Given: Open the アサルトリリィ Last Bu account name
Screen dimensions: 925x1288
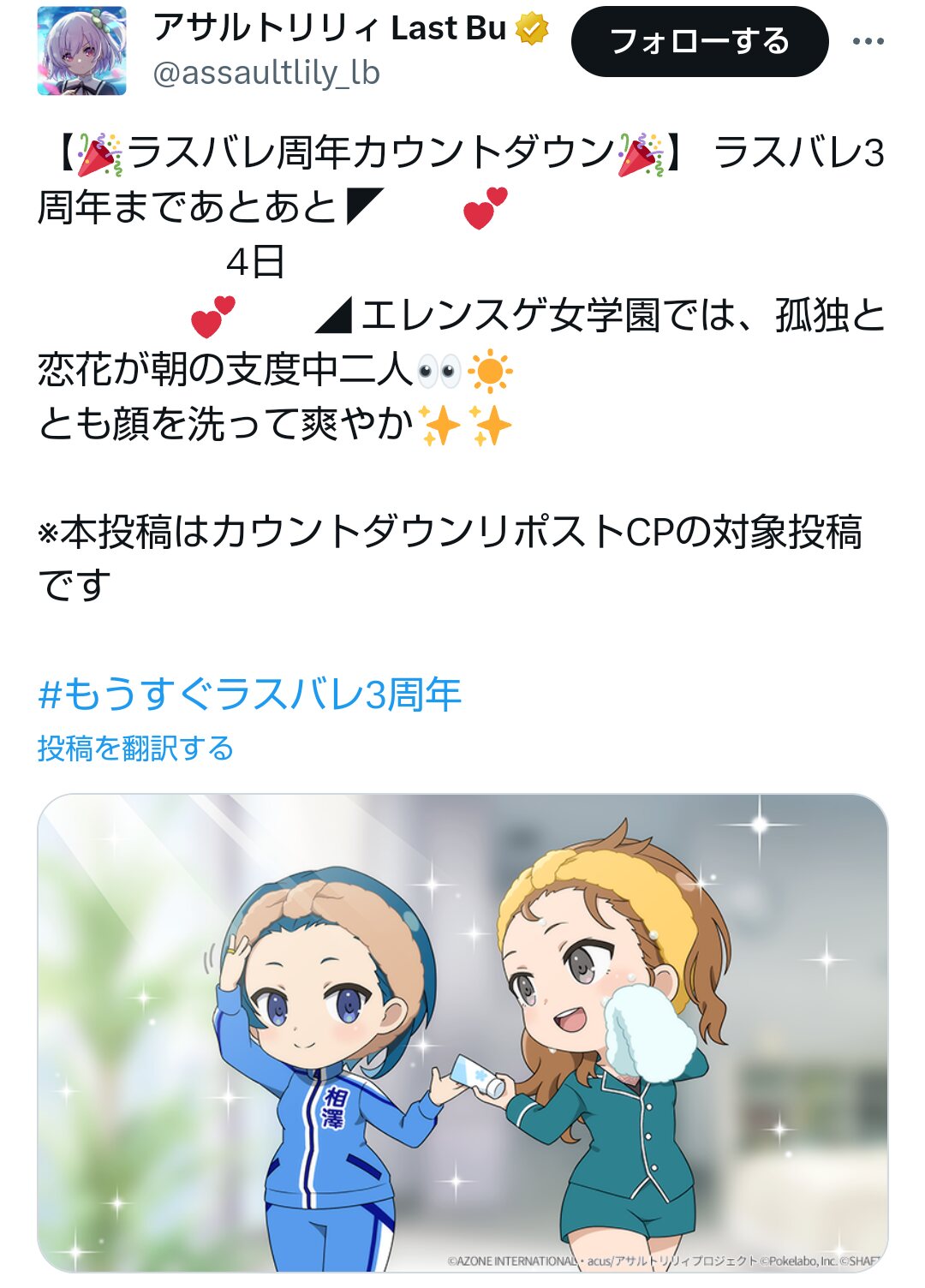Looking at the screenshot, I should (330, 28).
